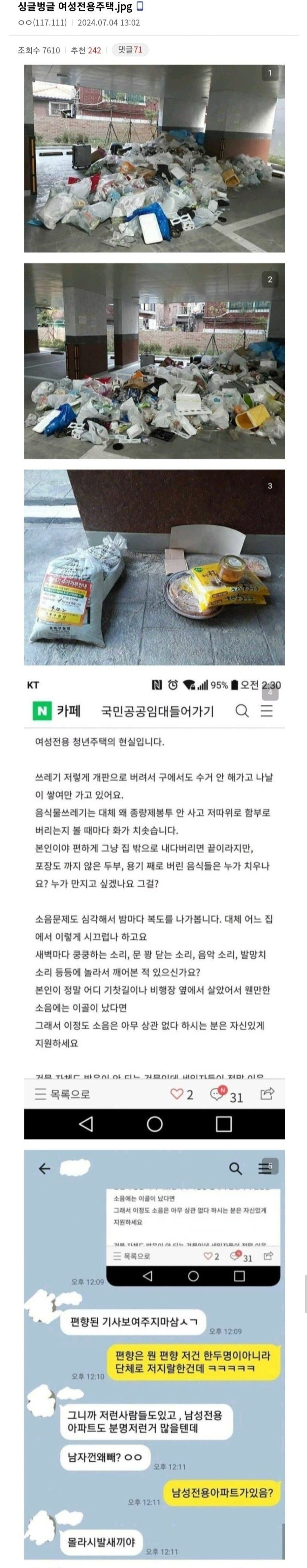Open the 댓글 71 comments chip
Image resolution: width=307 pixels, height=1568 pixels.
click(x=130, y=50)
